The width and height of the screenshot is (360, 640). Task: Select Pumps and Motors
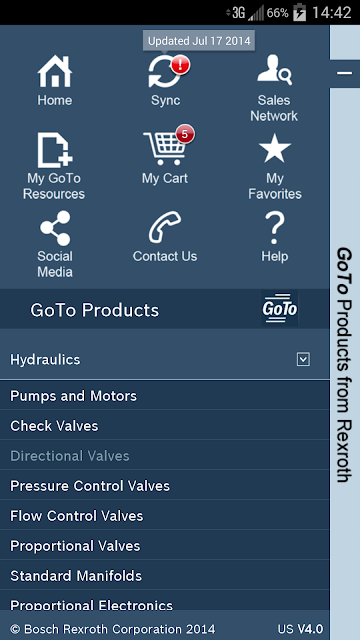point(164,396)
